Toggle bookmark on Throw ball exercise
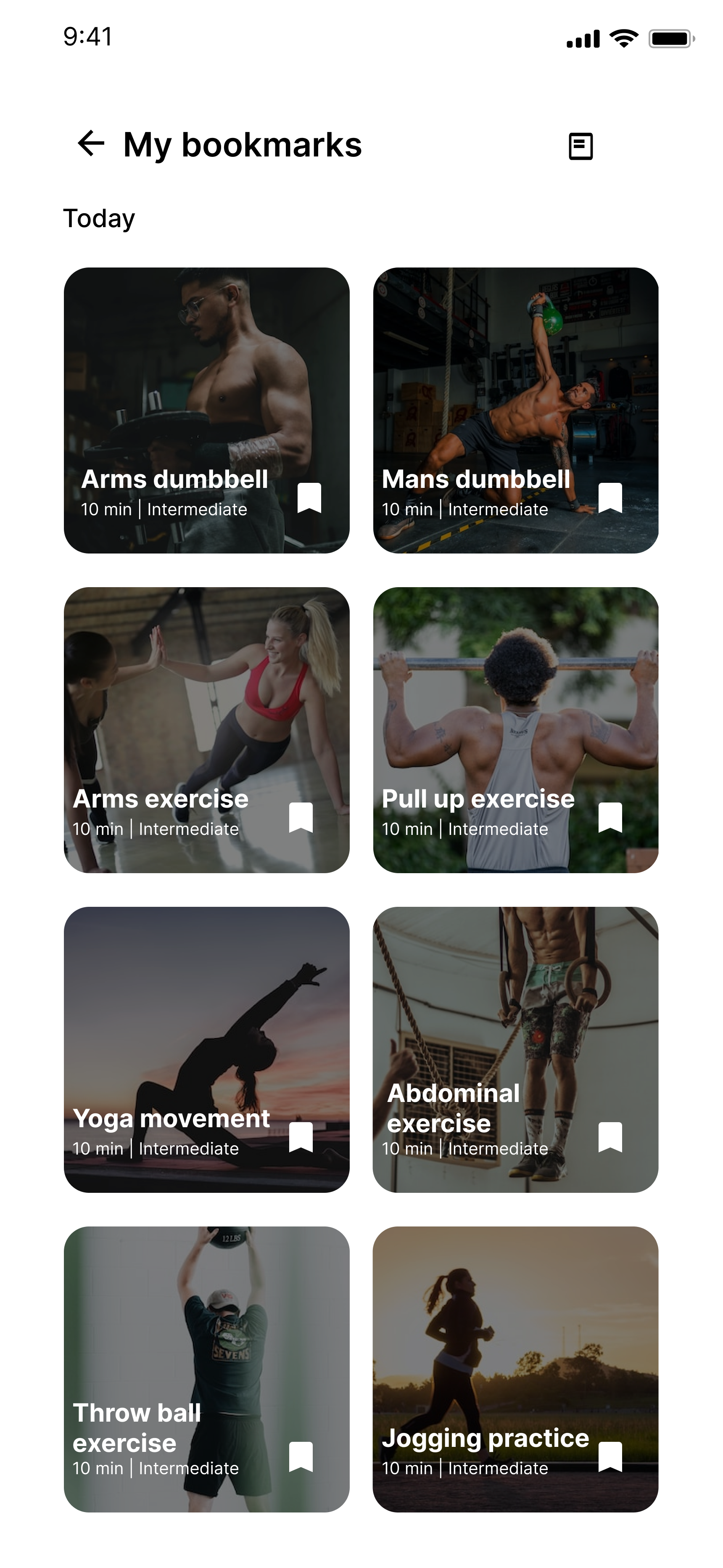 click(x=301, y=1457)
